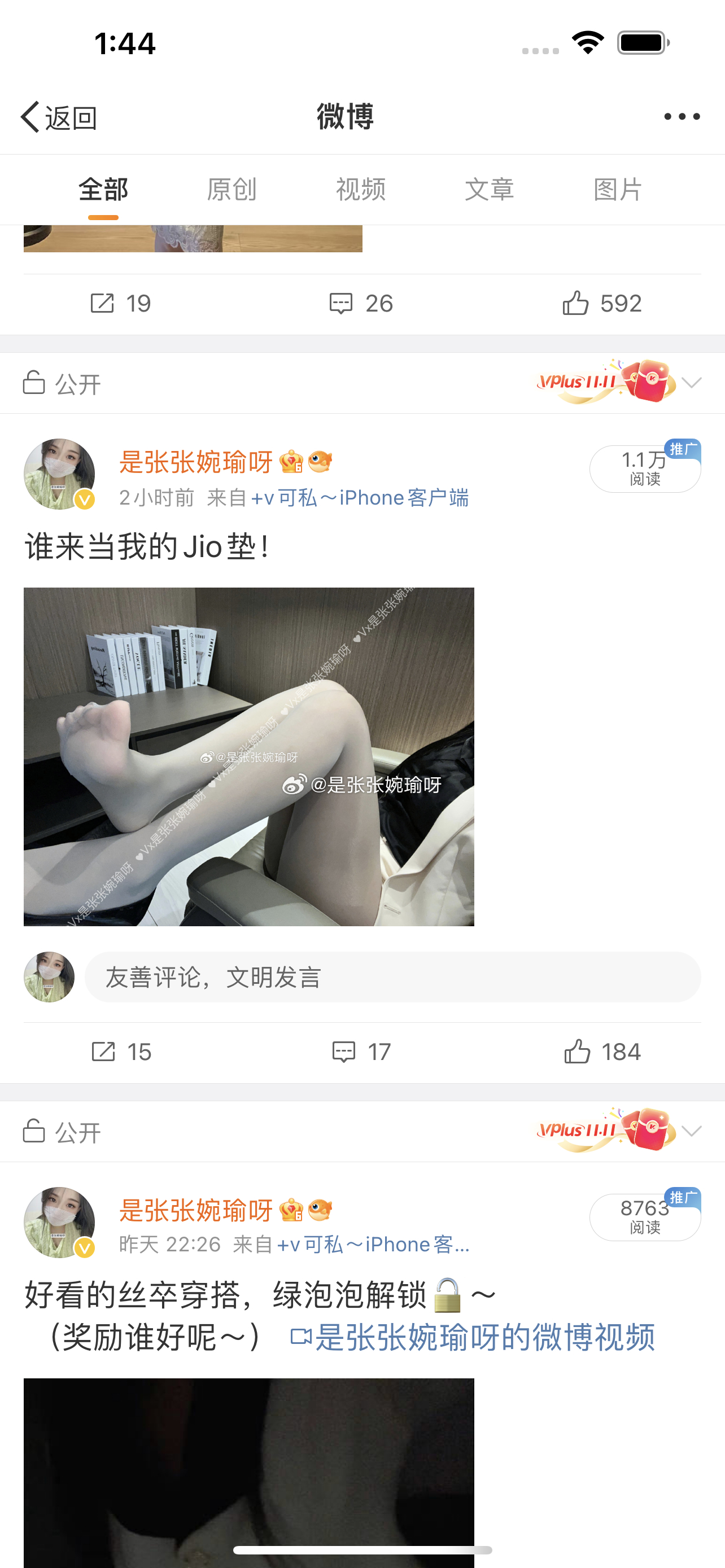Select the 全部 tab
The width and height of the screenshot is (725, 1568).
(x=103, y=190)
